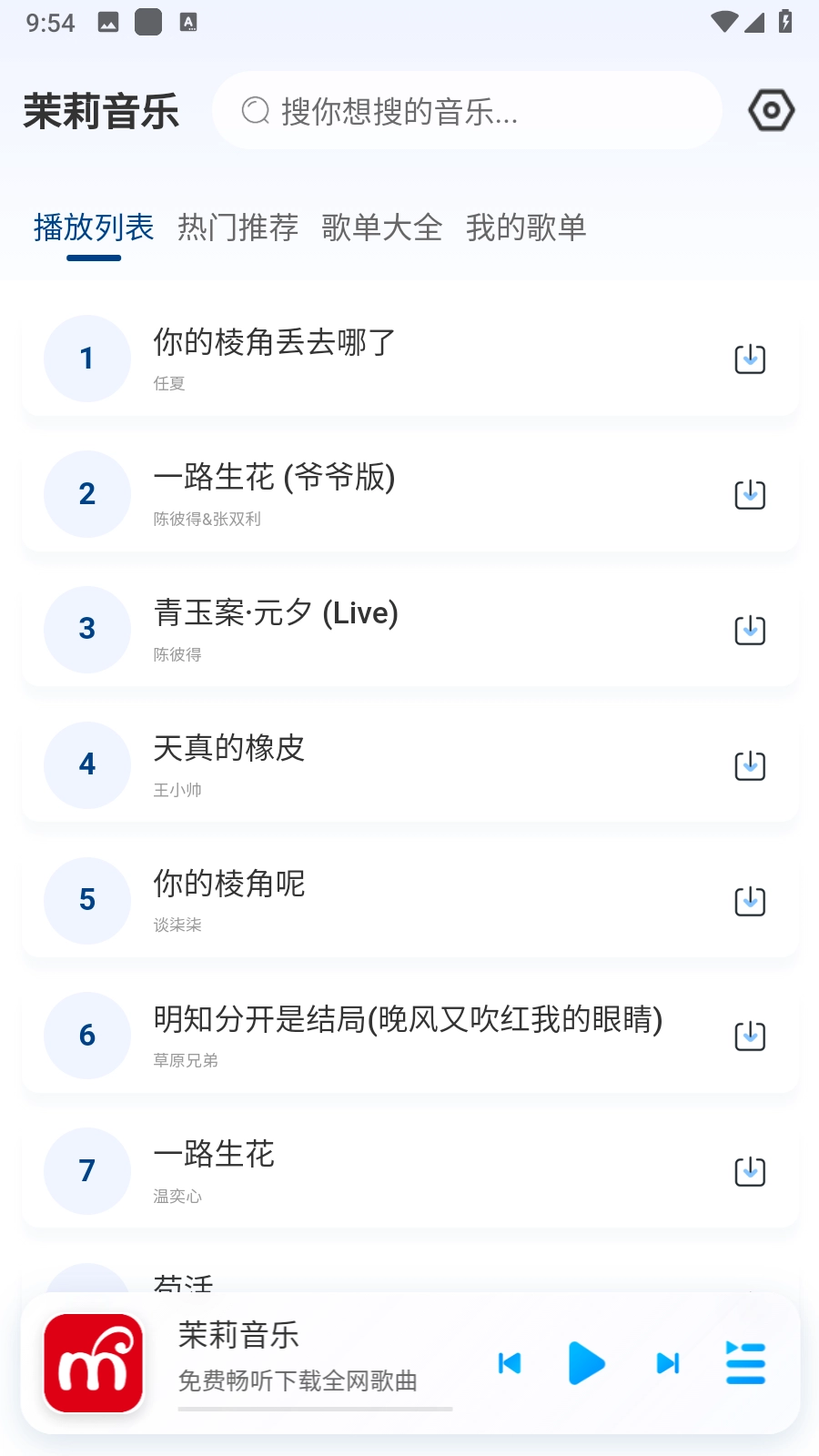Go back to the previous track
The height and width of the screenshot is (1456, 819).
[x=509, y=1363]
